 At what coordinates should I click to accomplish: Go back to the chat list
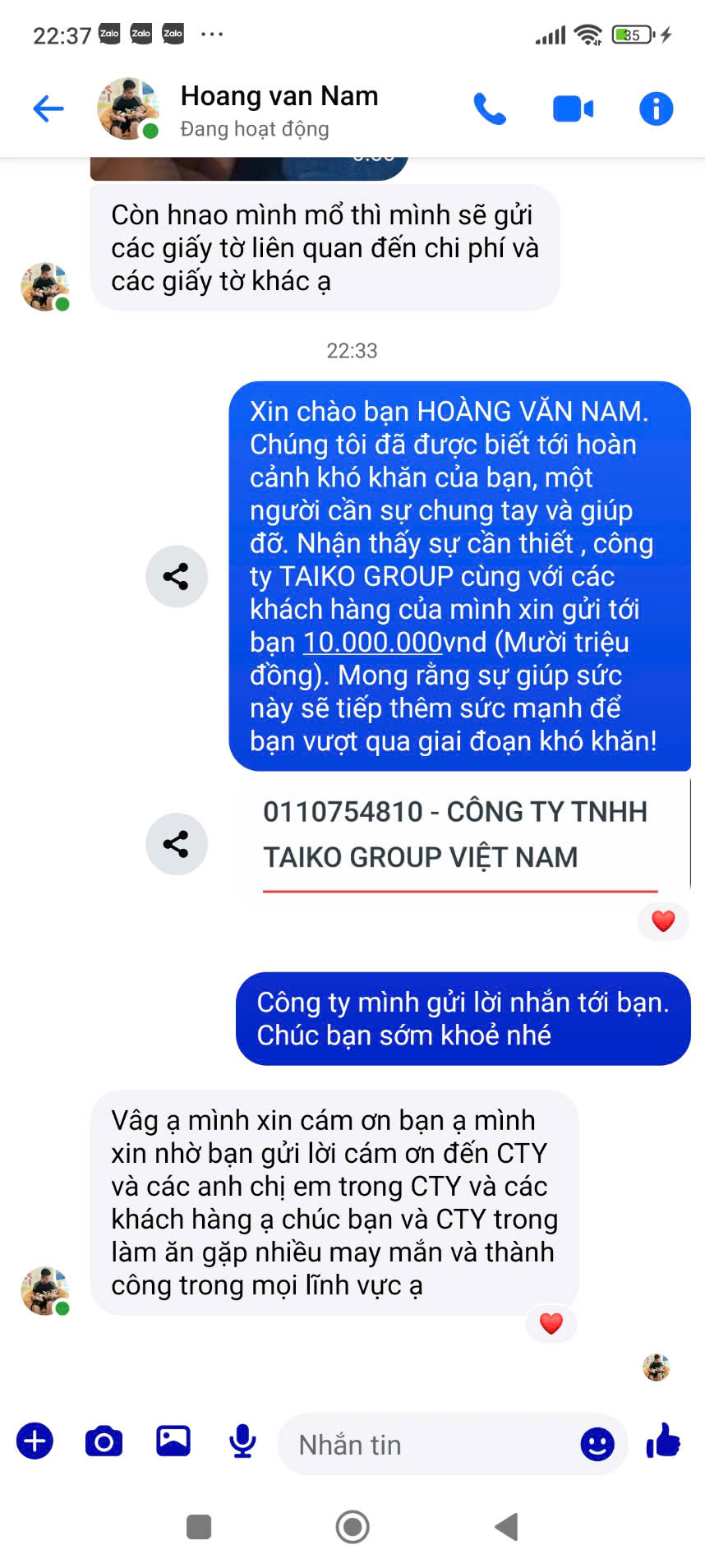tap(48, 108)
